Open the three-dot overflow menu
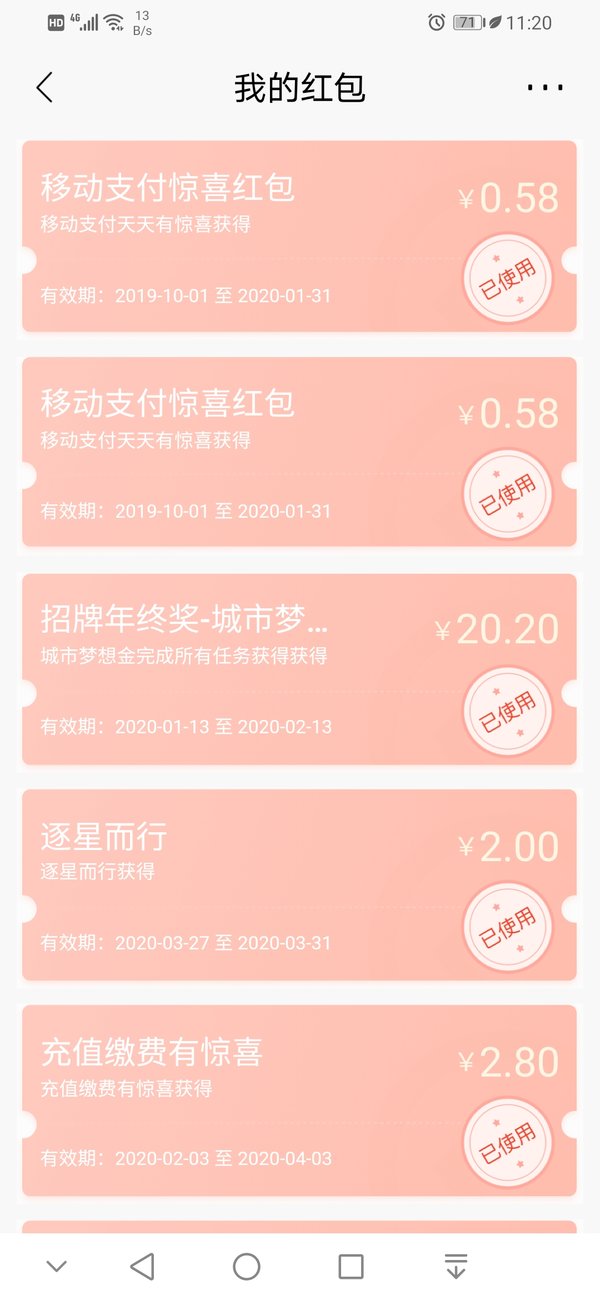This screenshot has width=600, height=1300. (545, 88)
